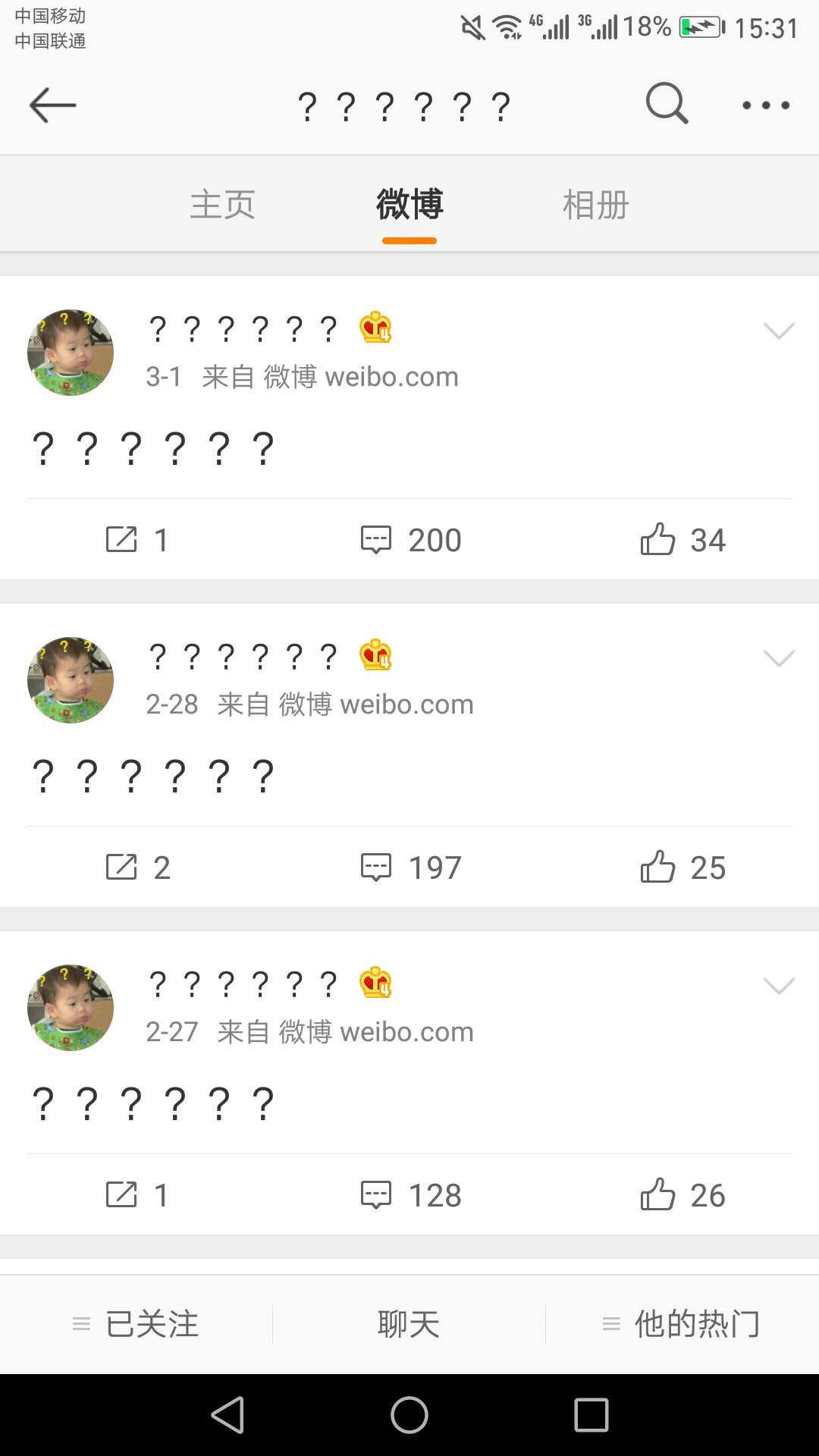Screen dimensions: 819x1456
Task: Switch to the 主页 tab
Action: click(x=222, y=205)
